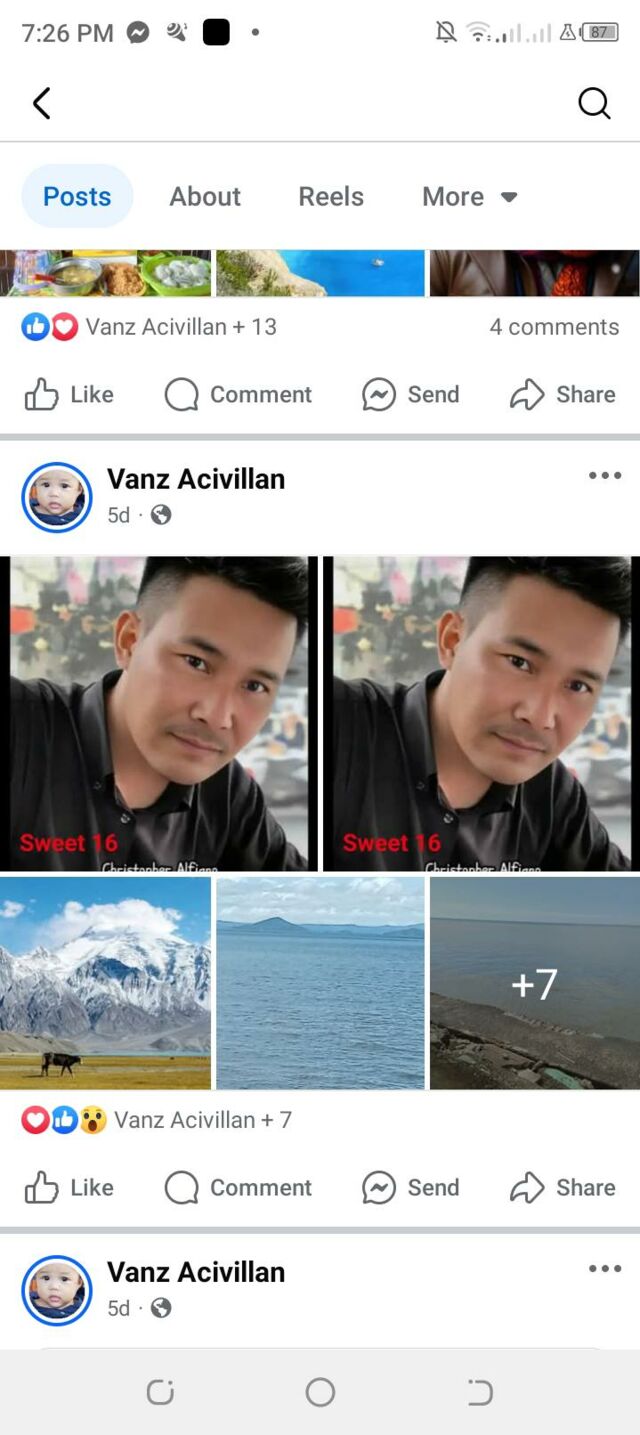
Task: View the 4 comments on the post
Action: 553,327
